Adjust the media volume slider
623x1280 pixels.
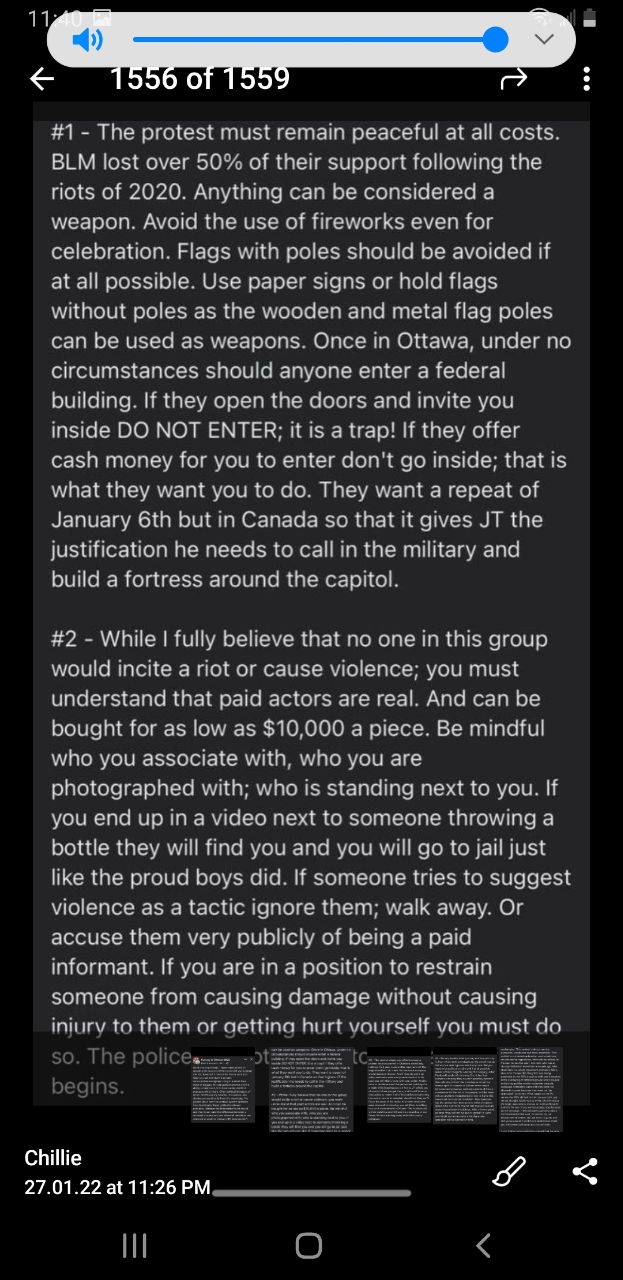click(x=320, y=40)
